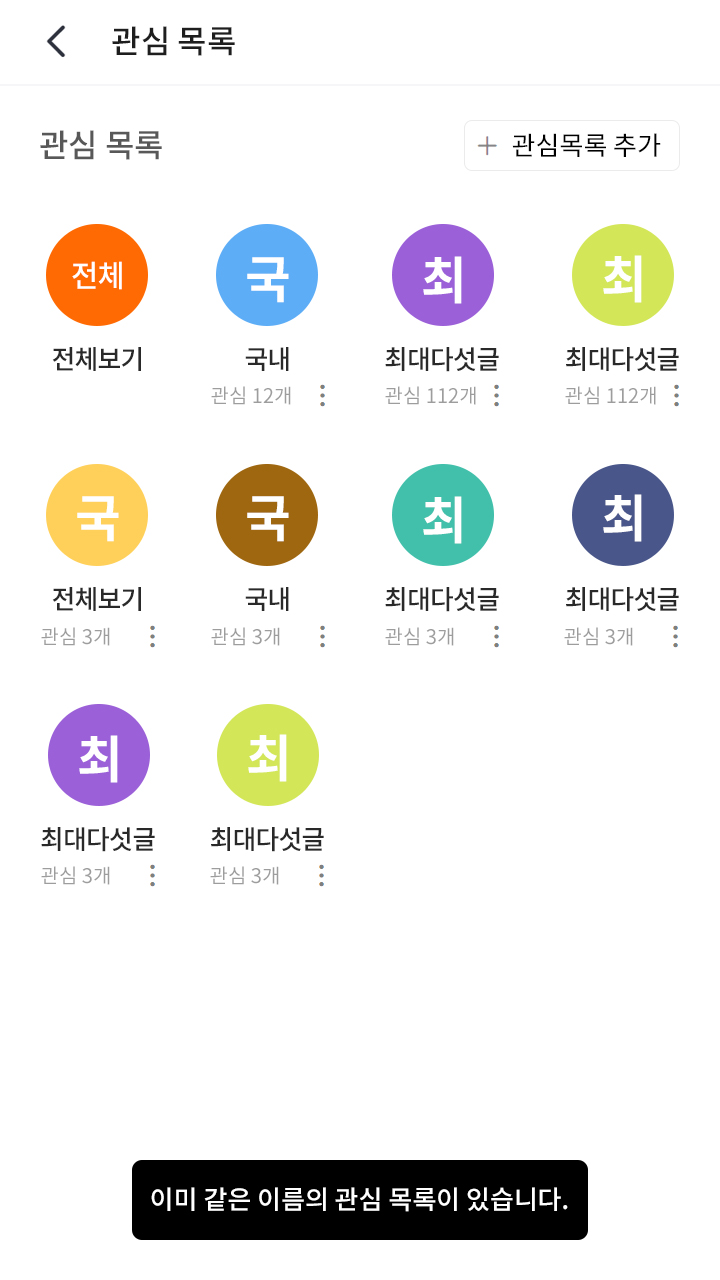Screen dimensions: 720x1280
Task: Open more options for 국내 관심 12개
Action: pyautogui.click(x=322, y=395)
